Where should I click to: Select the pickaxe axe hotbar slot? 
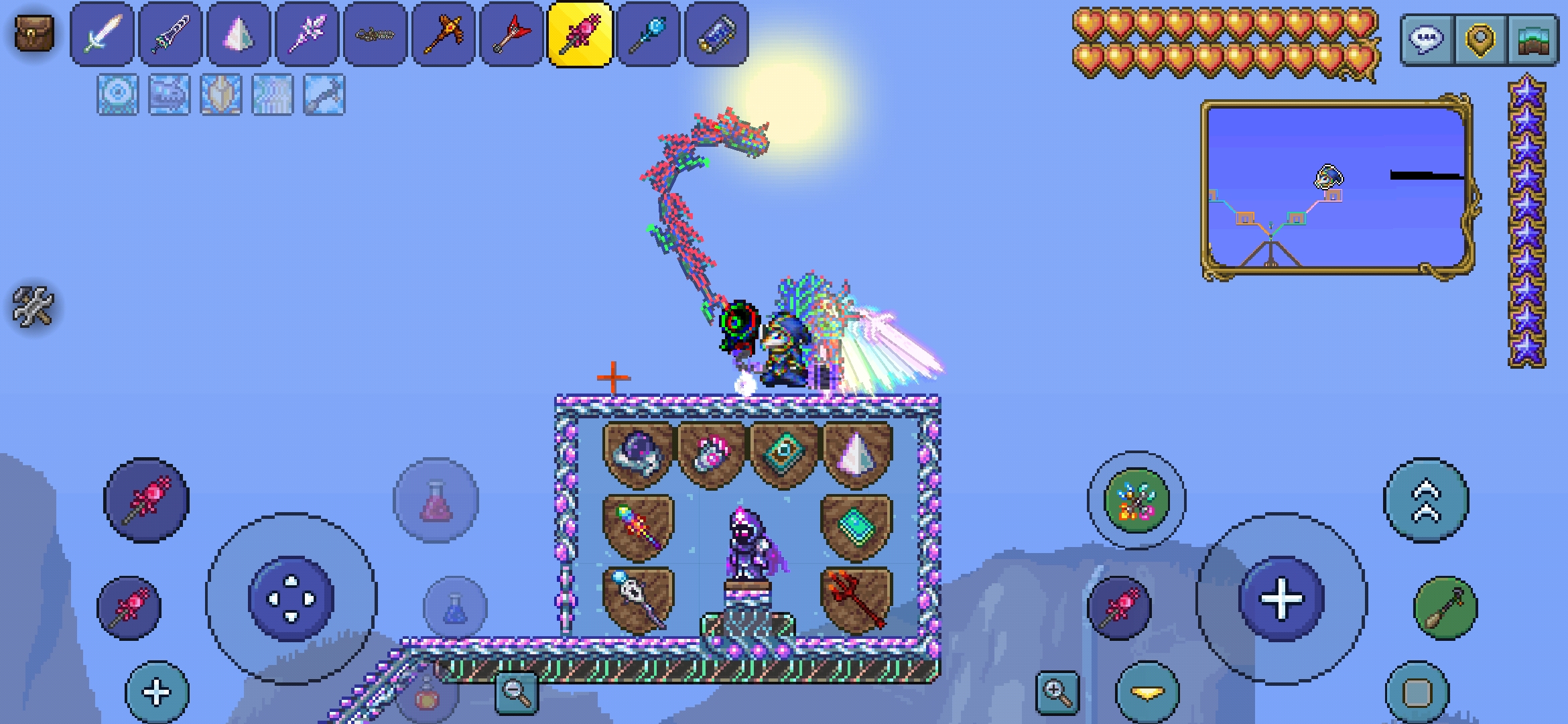click(x=444, y=34)
